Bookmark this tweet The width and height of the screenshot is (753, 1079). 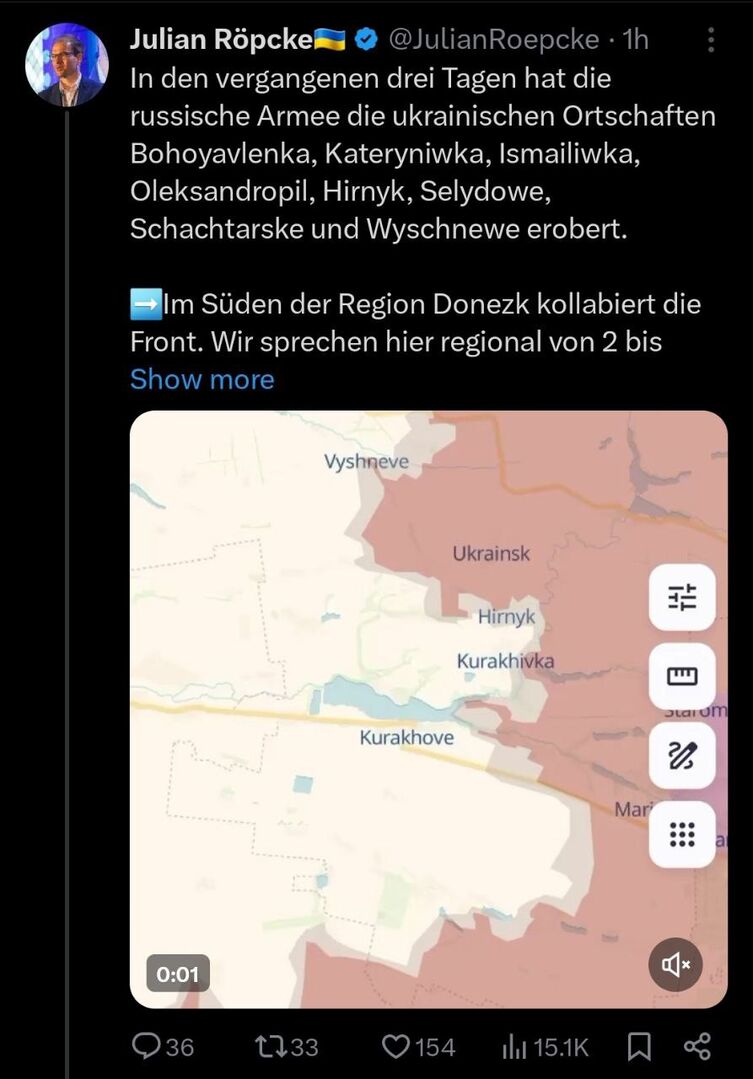click(x=638, y=1047)
